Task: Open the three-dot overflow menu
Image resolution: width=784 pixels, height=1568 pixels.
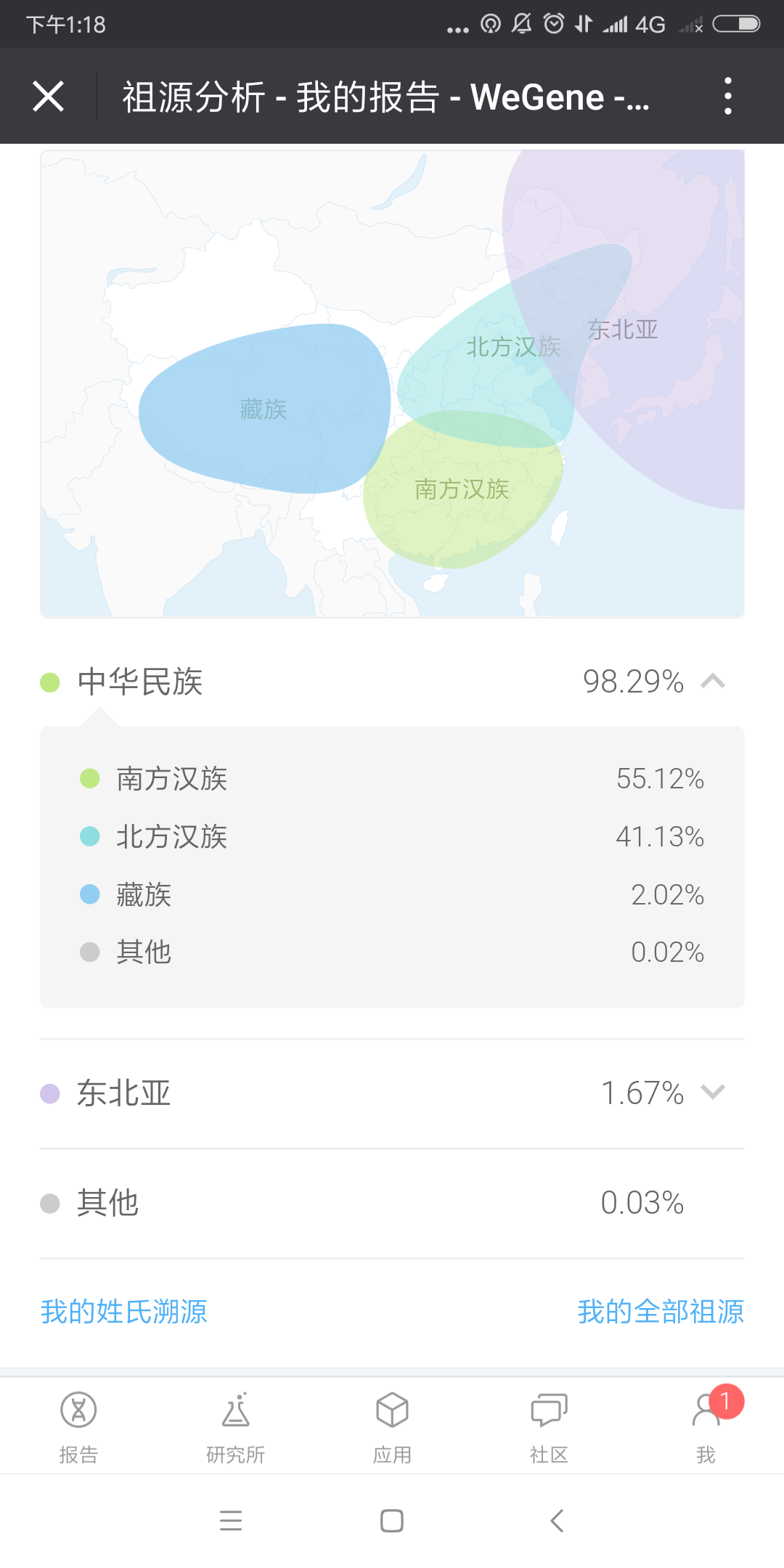Action: tap(727, 97)
